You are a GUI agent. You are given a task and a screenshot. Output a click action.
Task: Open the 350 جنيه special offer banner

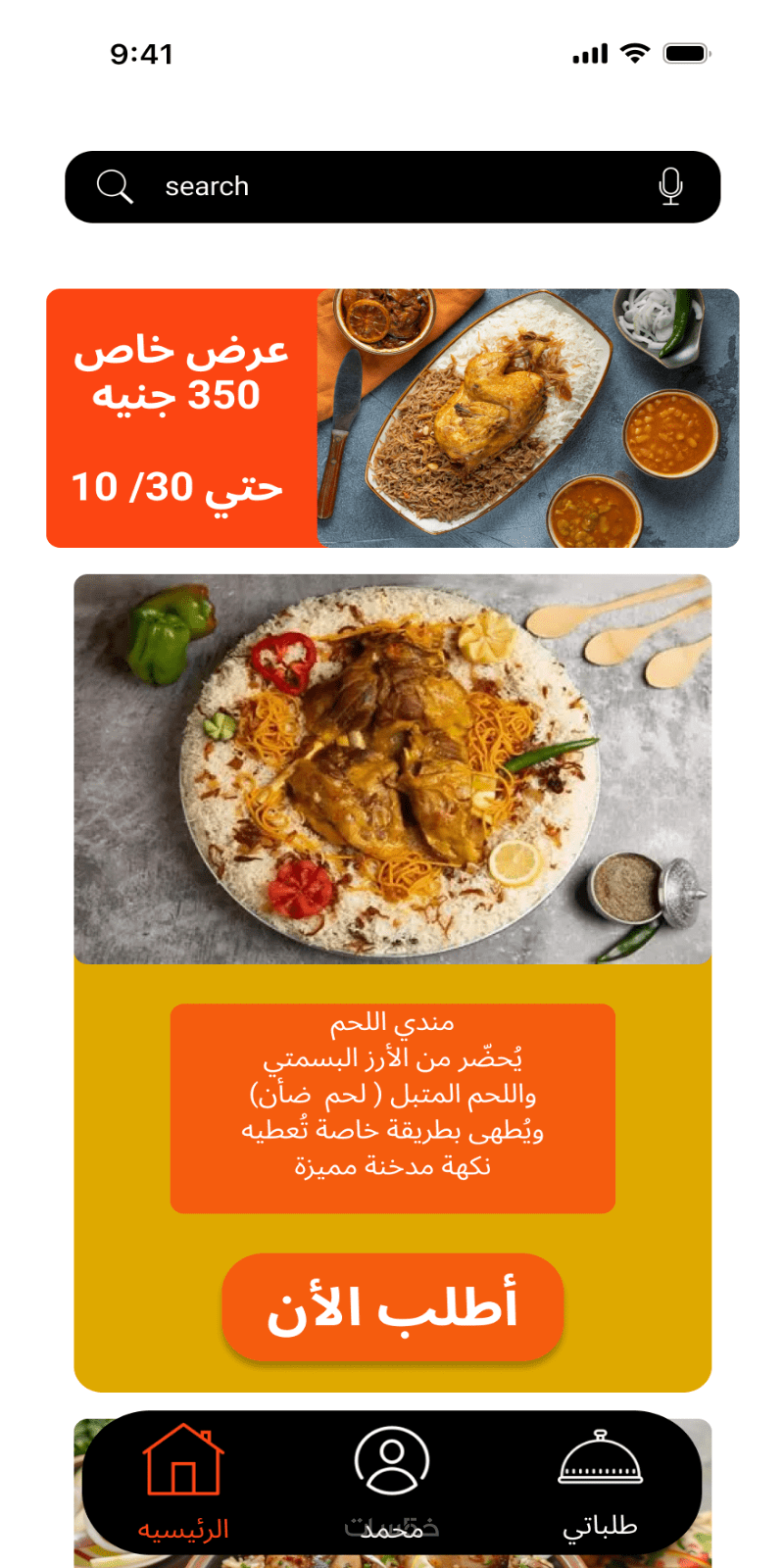pyautogui.click(x=392, y=417)
